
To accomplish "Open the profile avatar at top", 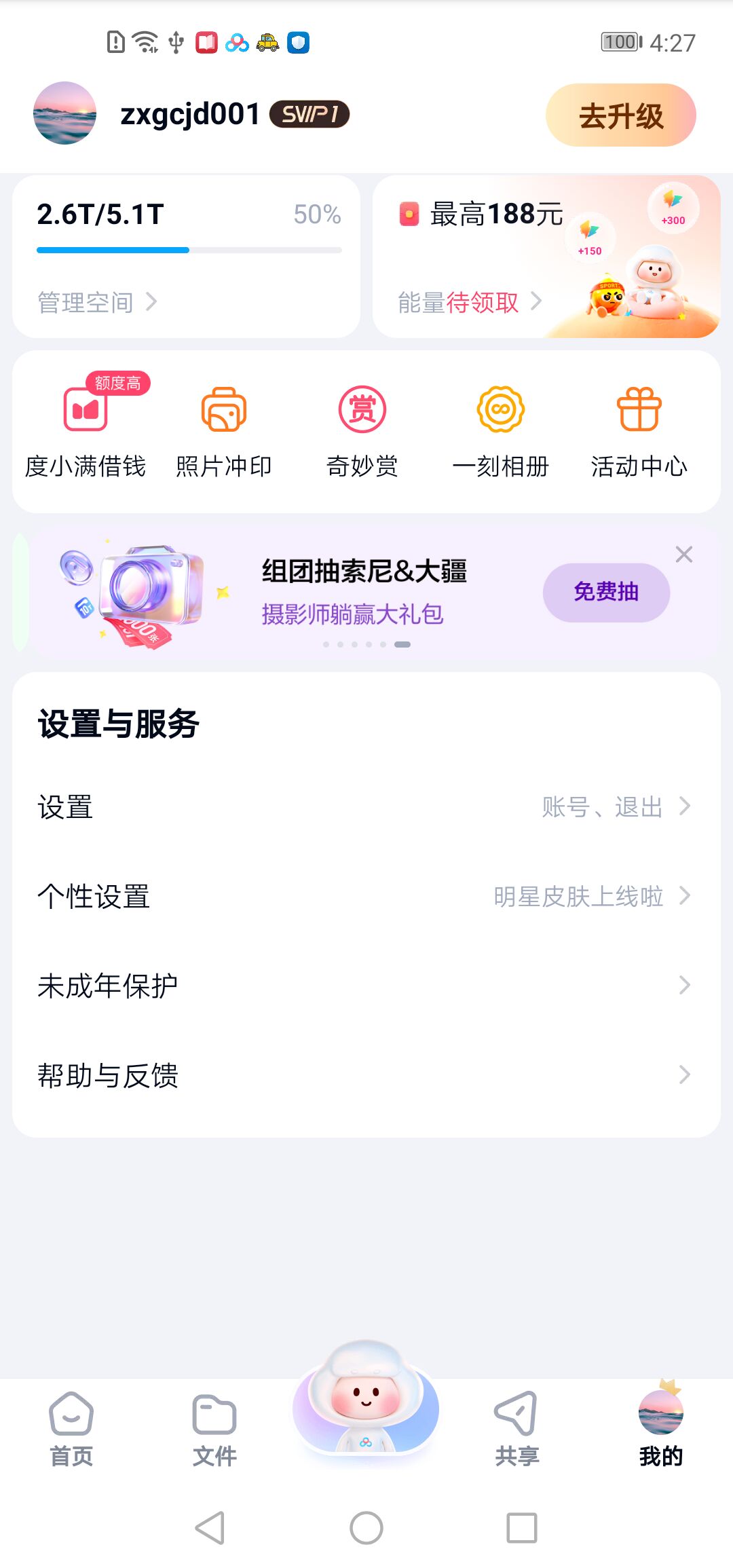I will coord(64,113).
